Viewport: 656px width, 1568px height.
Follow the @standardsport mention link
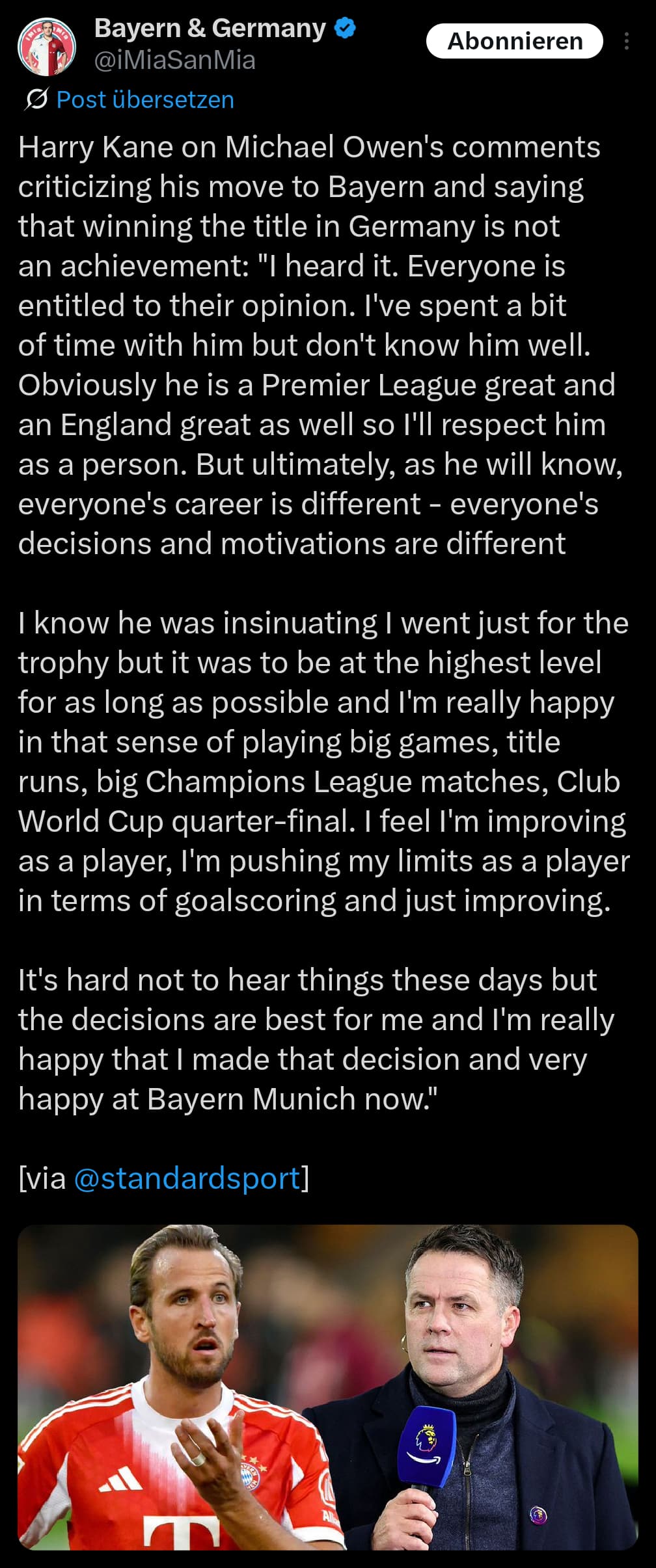pos(187,1178)
